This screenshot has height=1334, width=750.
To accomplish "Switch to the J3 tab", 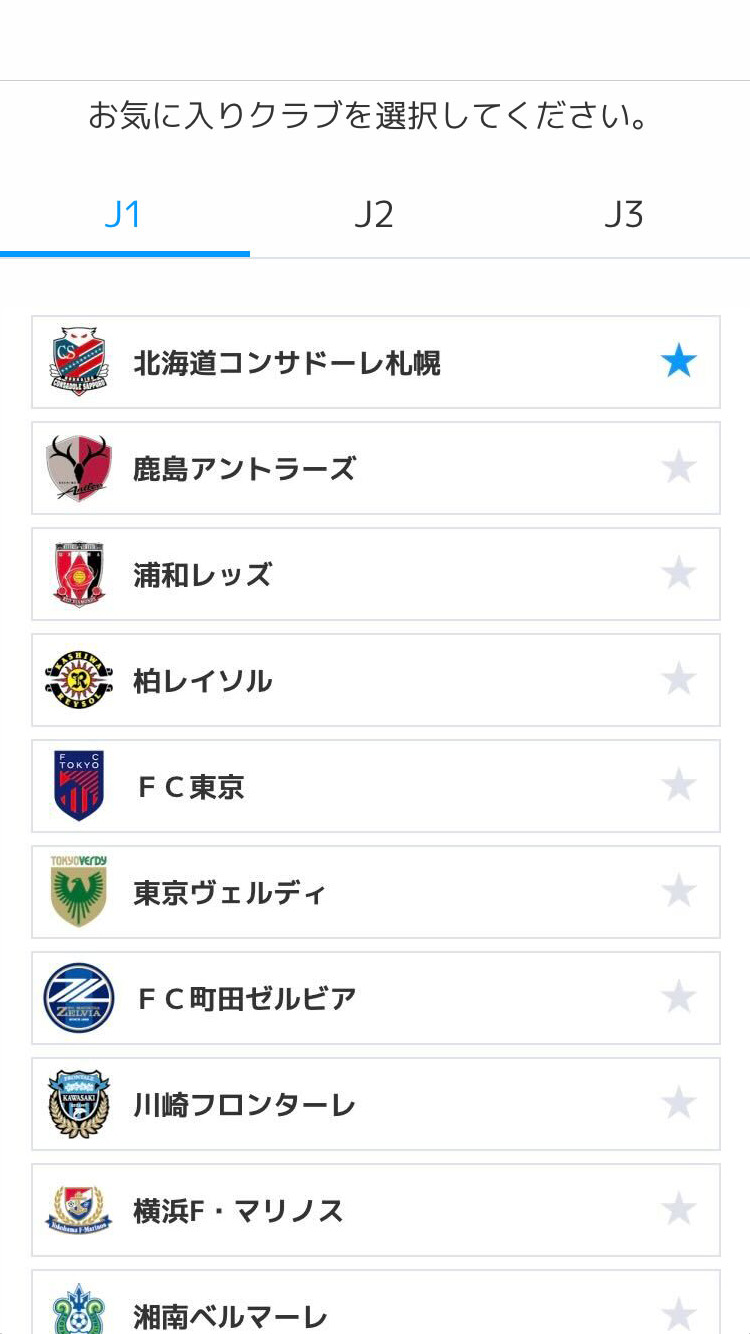I will (624, 215).
